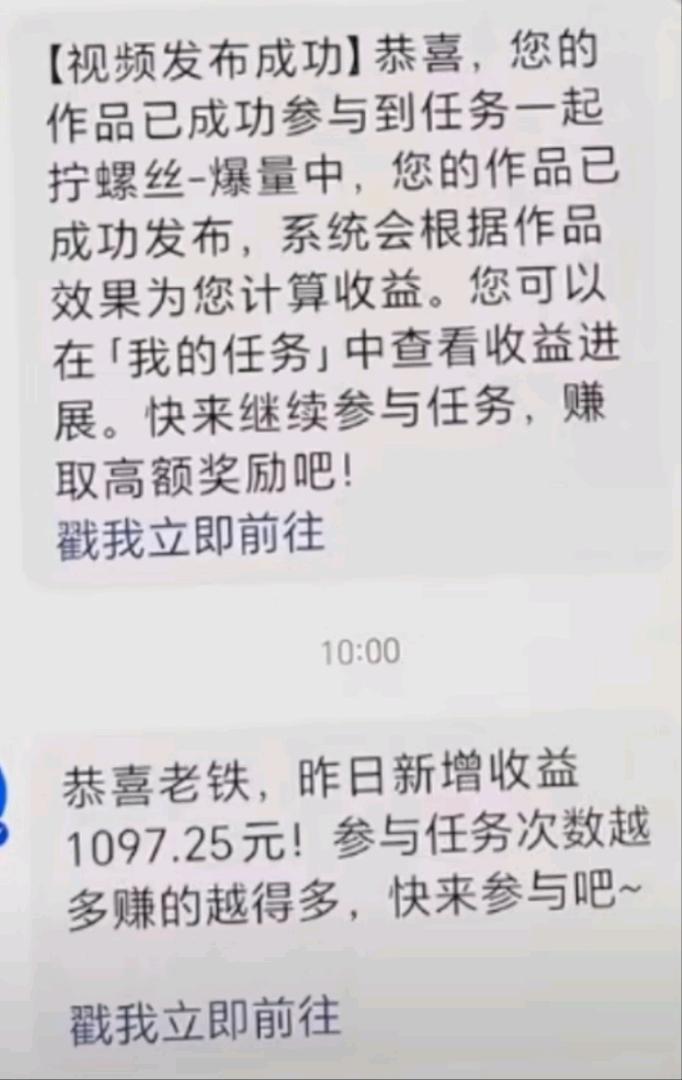The width and height of the screenshot is (682, 1080).
Task: Tap the link under the 视频发布成功 message
Action: [190, 536]
